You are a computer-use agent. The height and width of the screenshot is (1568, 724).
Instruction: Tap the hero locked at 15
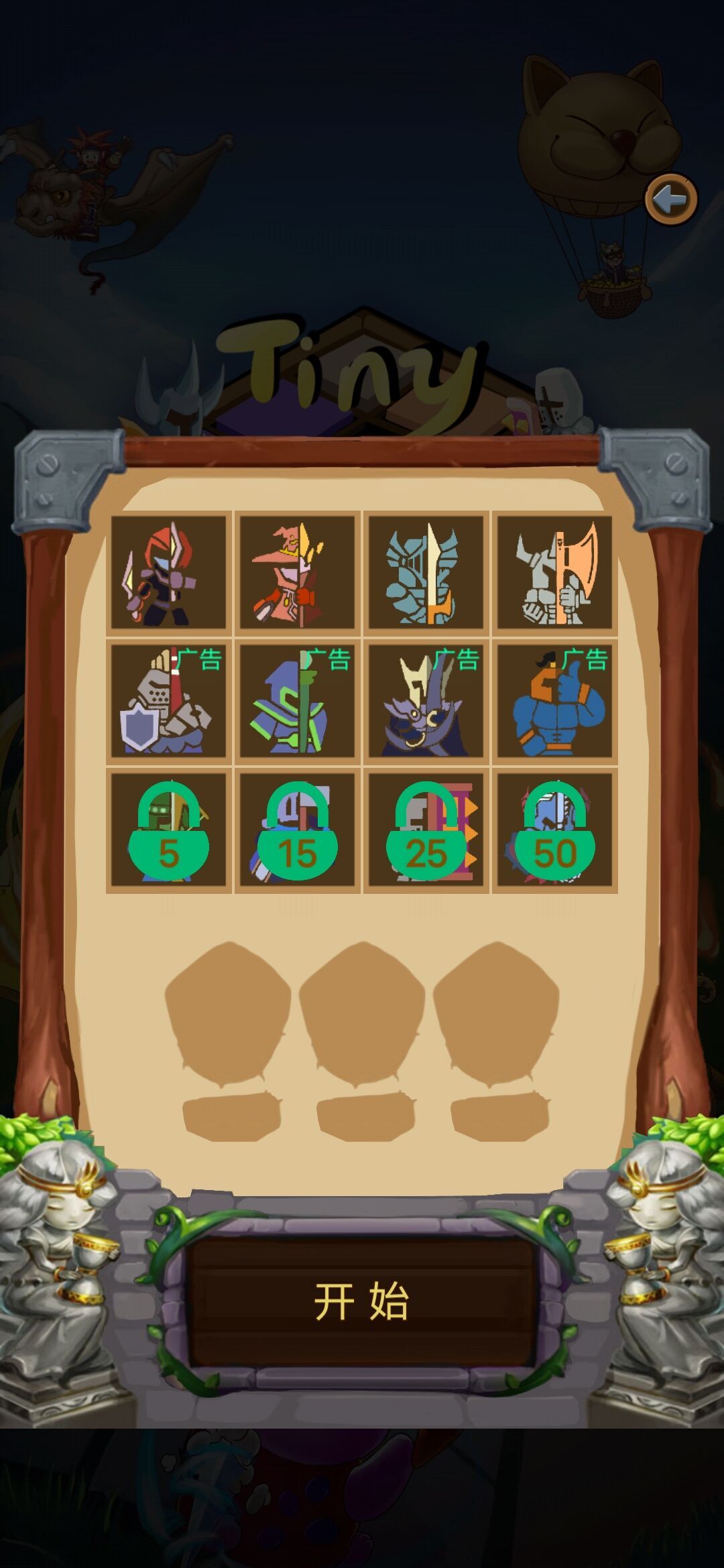(298, 831)
